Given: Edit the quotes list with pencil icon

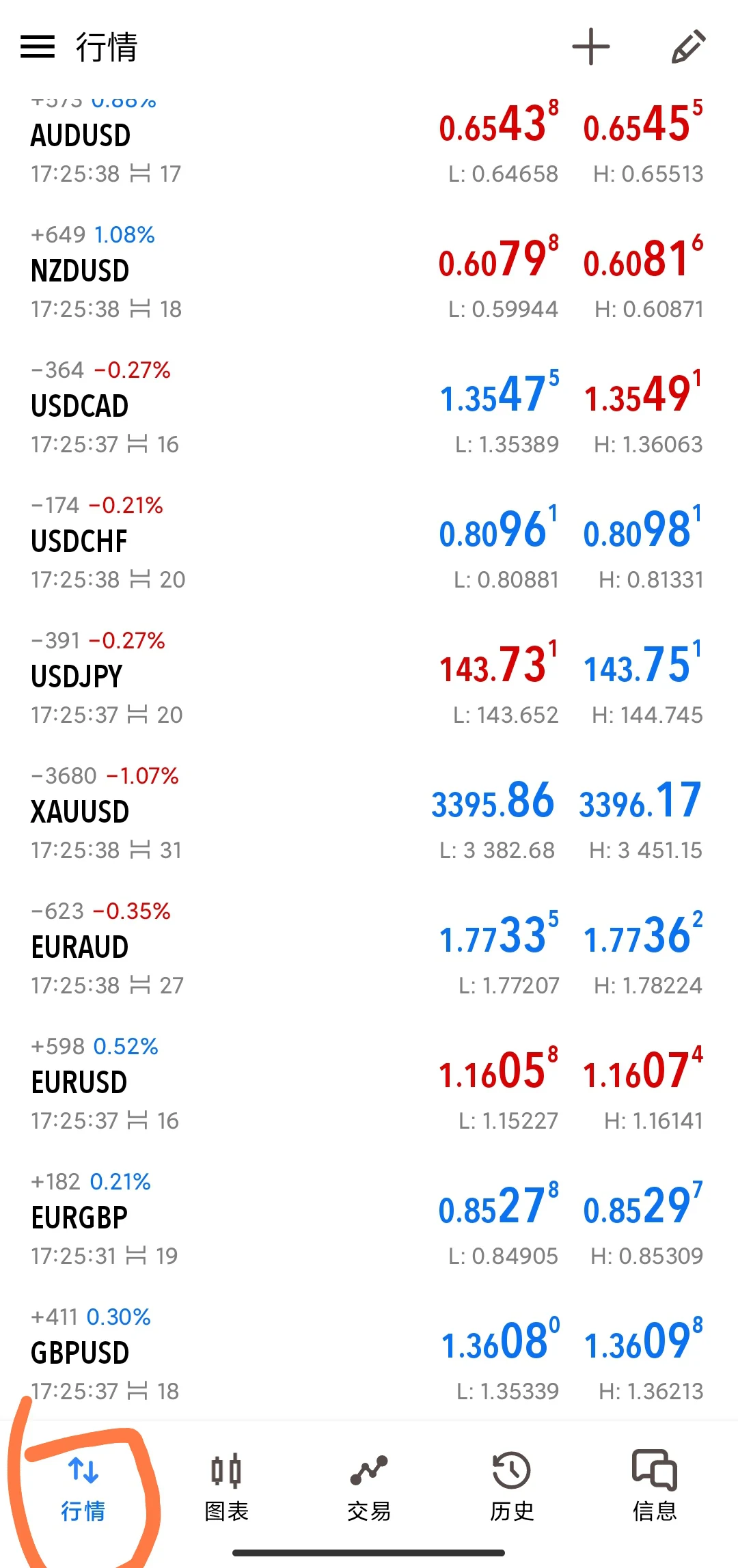Looking at the screenshot, I should click(687, 47).
